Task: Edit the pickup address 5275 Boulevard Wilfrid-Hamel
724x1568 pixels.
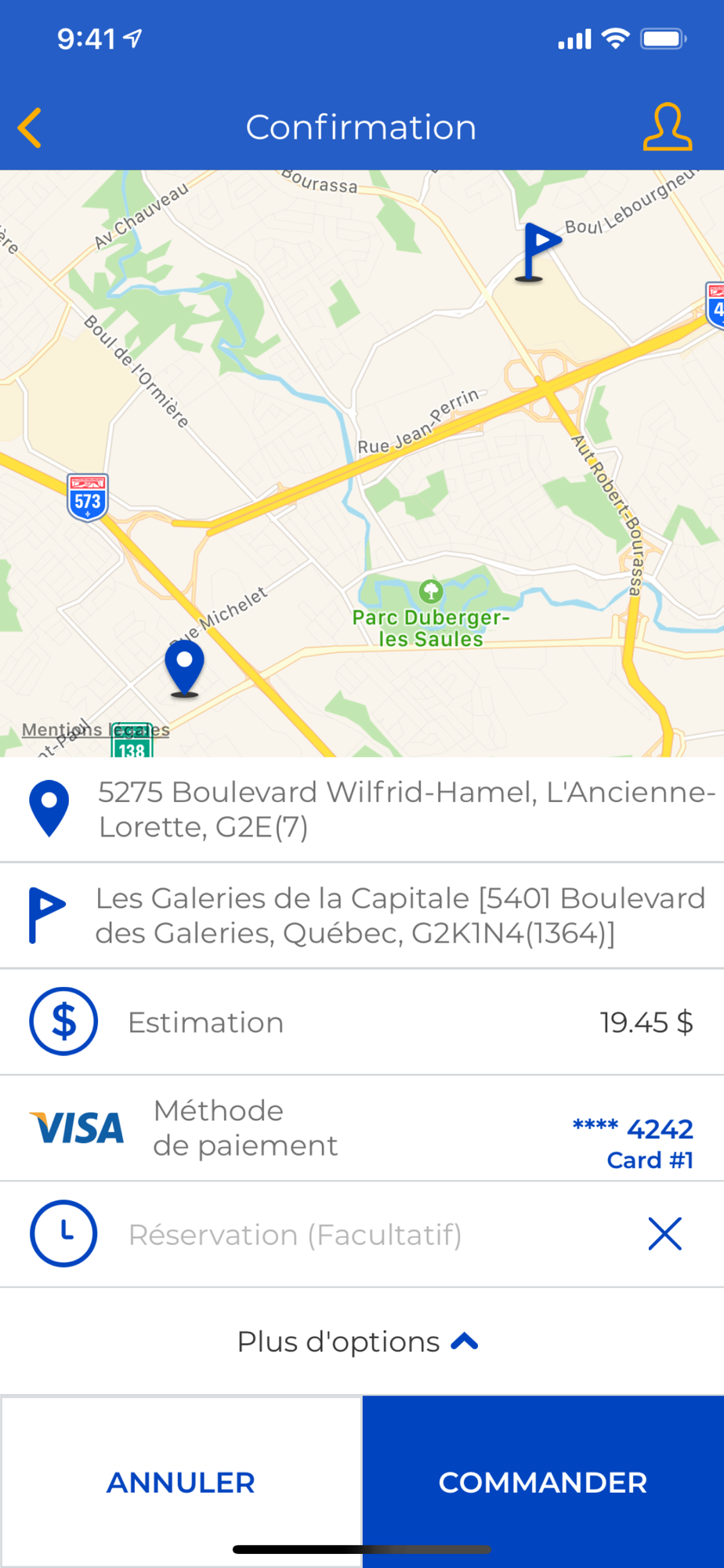Action: [x=362, y=809]
